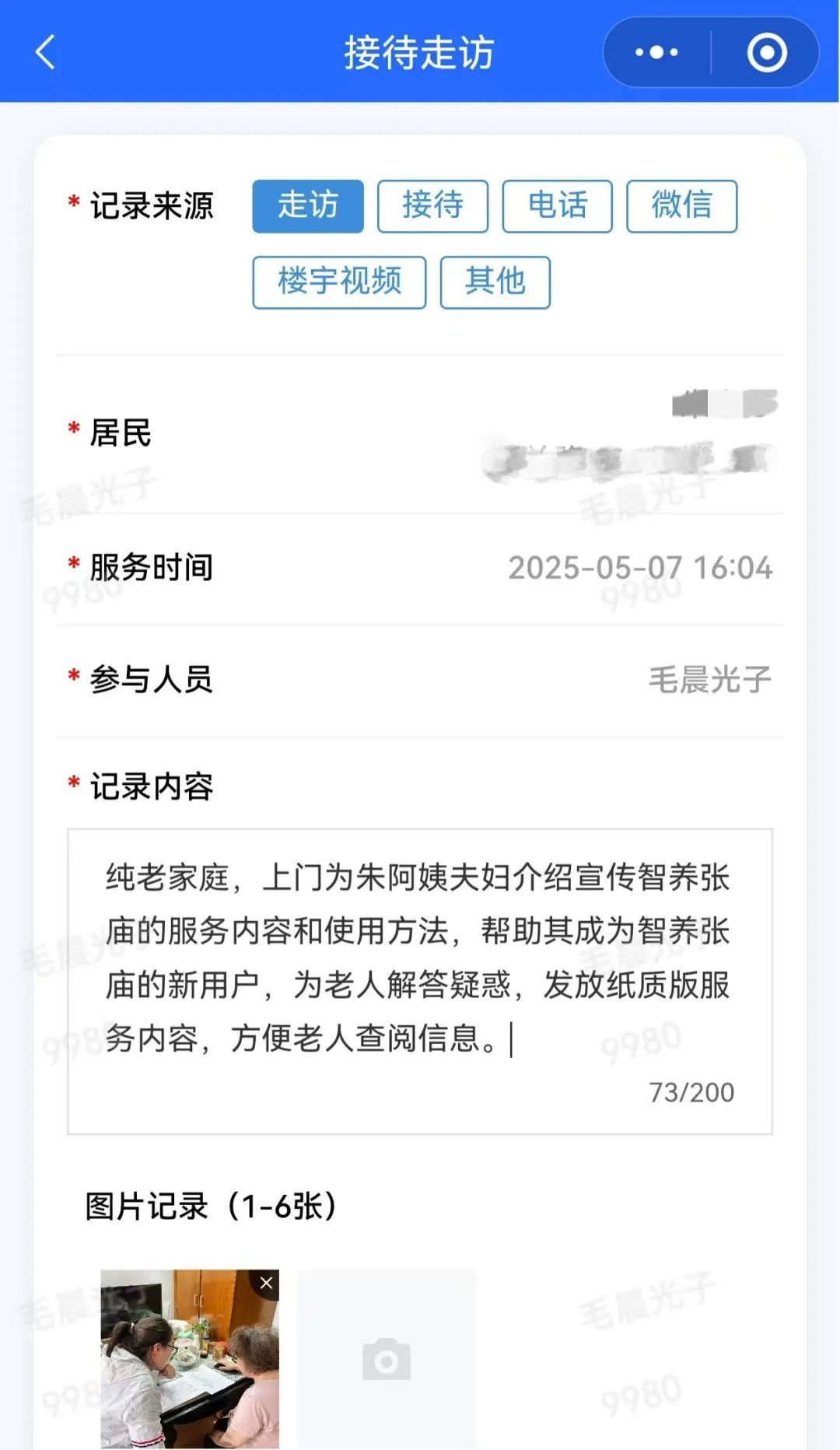Viewport: 840px width, 1450px height.
Task: Select 走访 as record source
Action: pyautogui.click(x=308, y=206)
